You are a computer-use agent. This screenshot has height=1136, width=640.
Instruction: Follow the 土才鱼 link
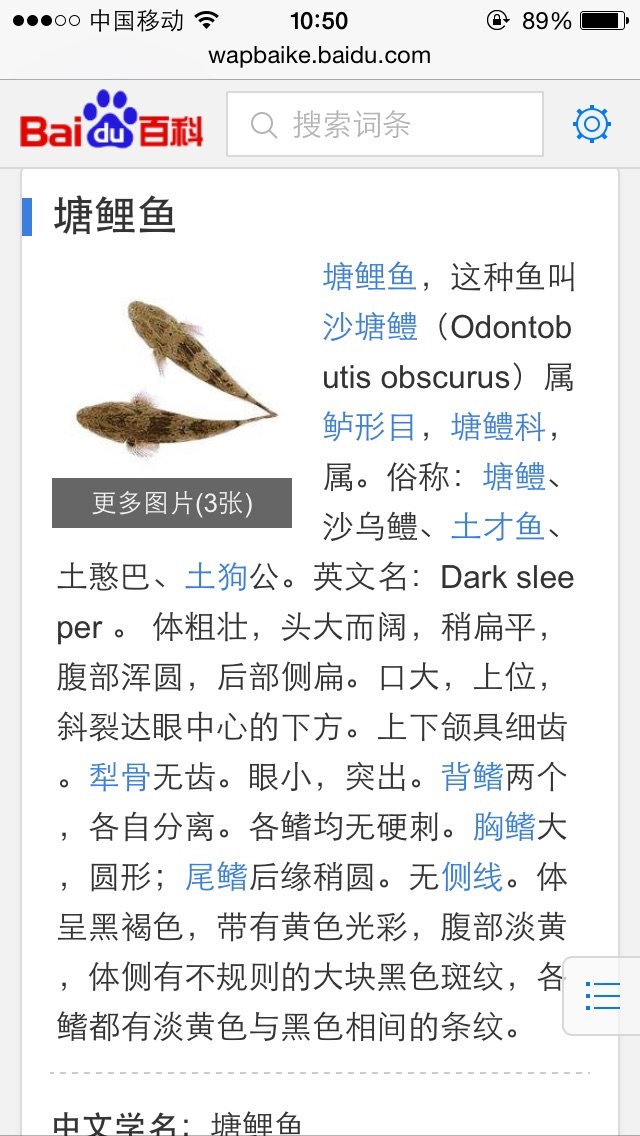coord(498,527)
